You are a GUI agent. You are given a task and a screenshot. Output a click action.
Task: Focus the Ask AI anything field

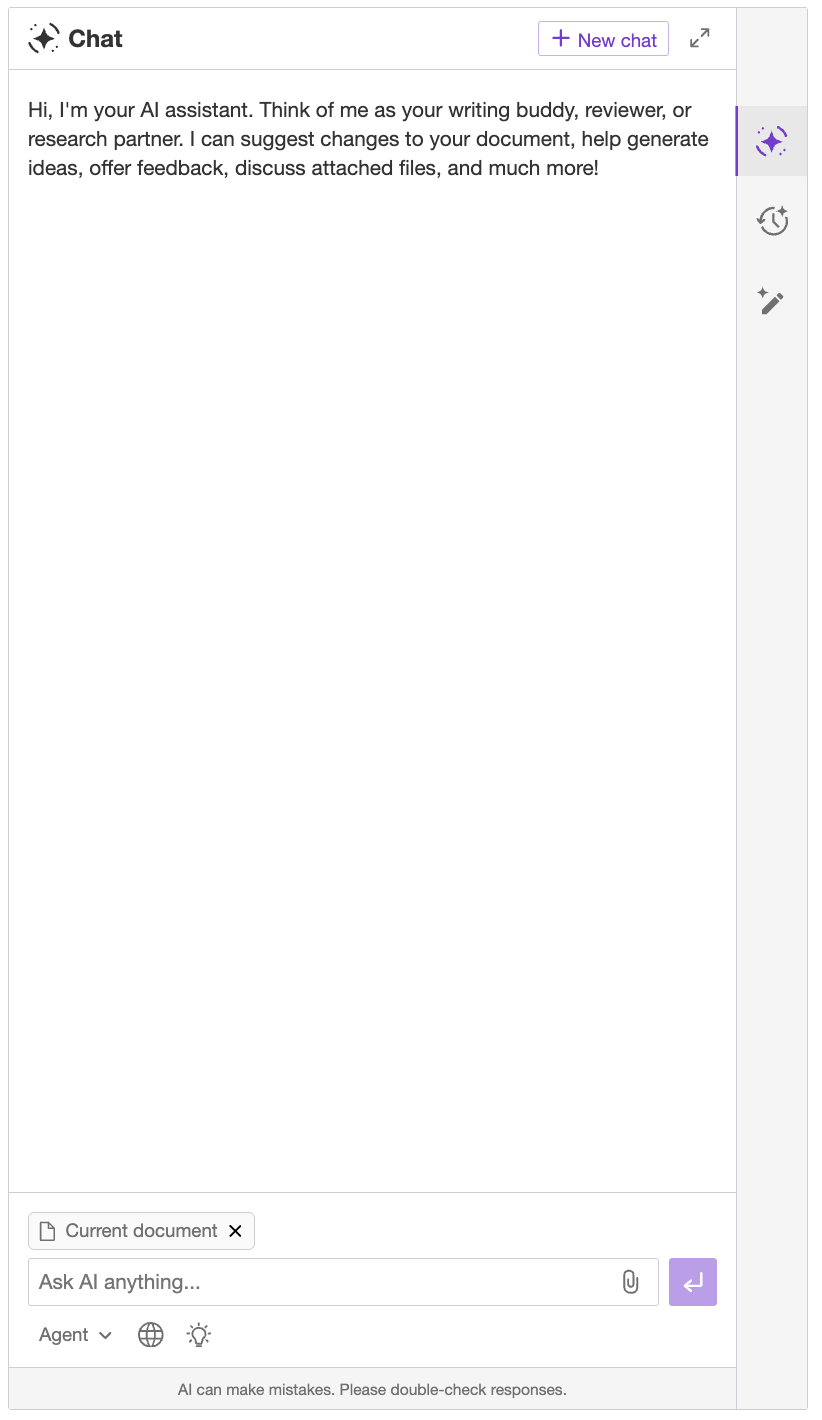coord(320,1282)
